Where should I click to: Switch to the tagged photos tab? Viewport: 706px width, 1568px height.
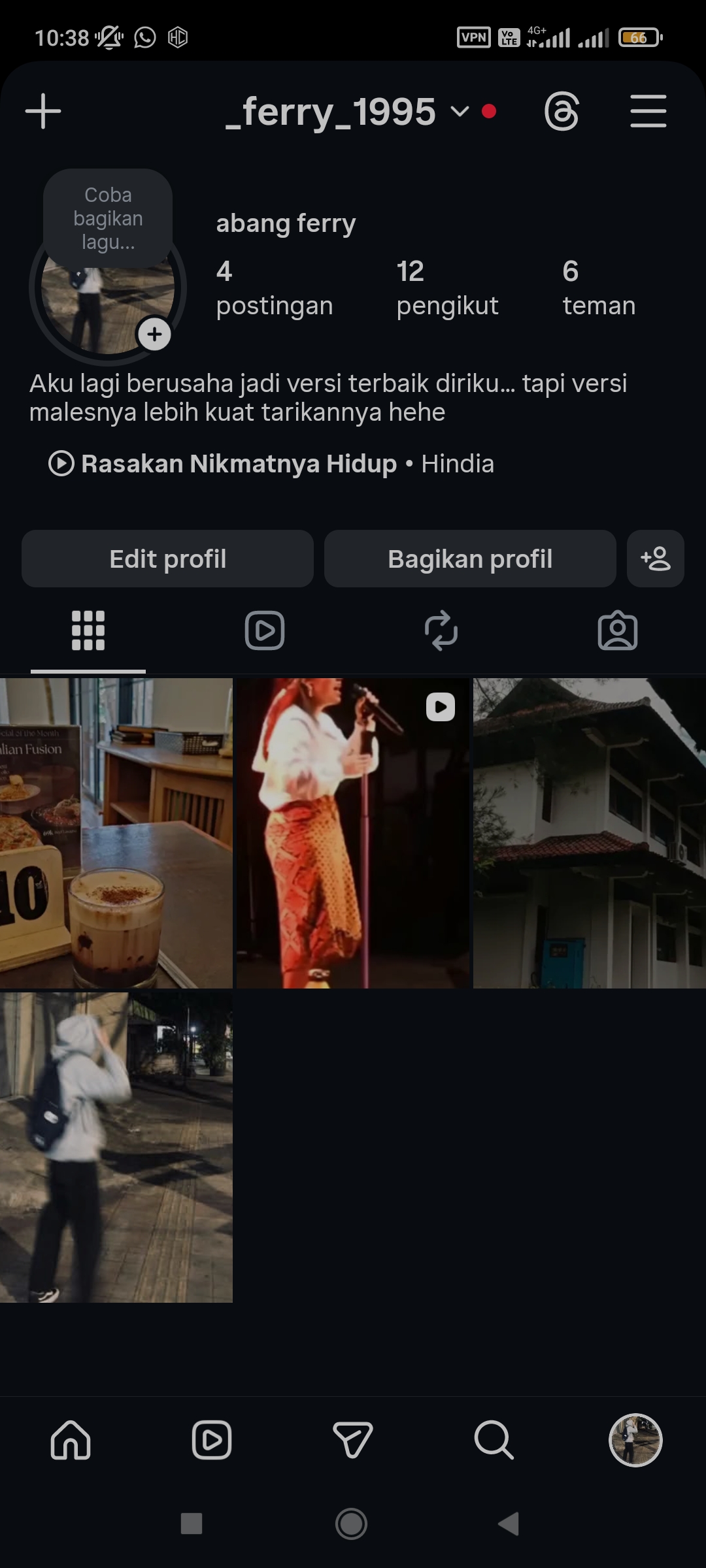click(x=617, y=630)
